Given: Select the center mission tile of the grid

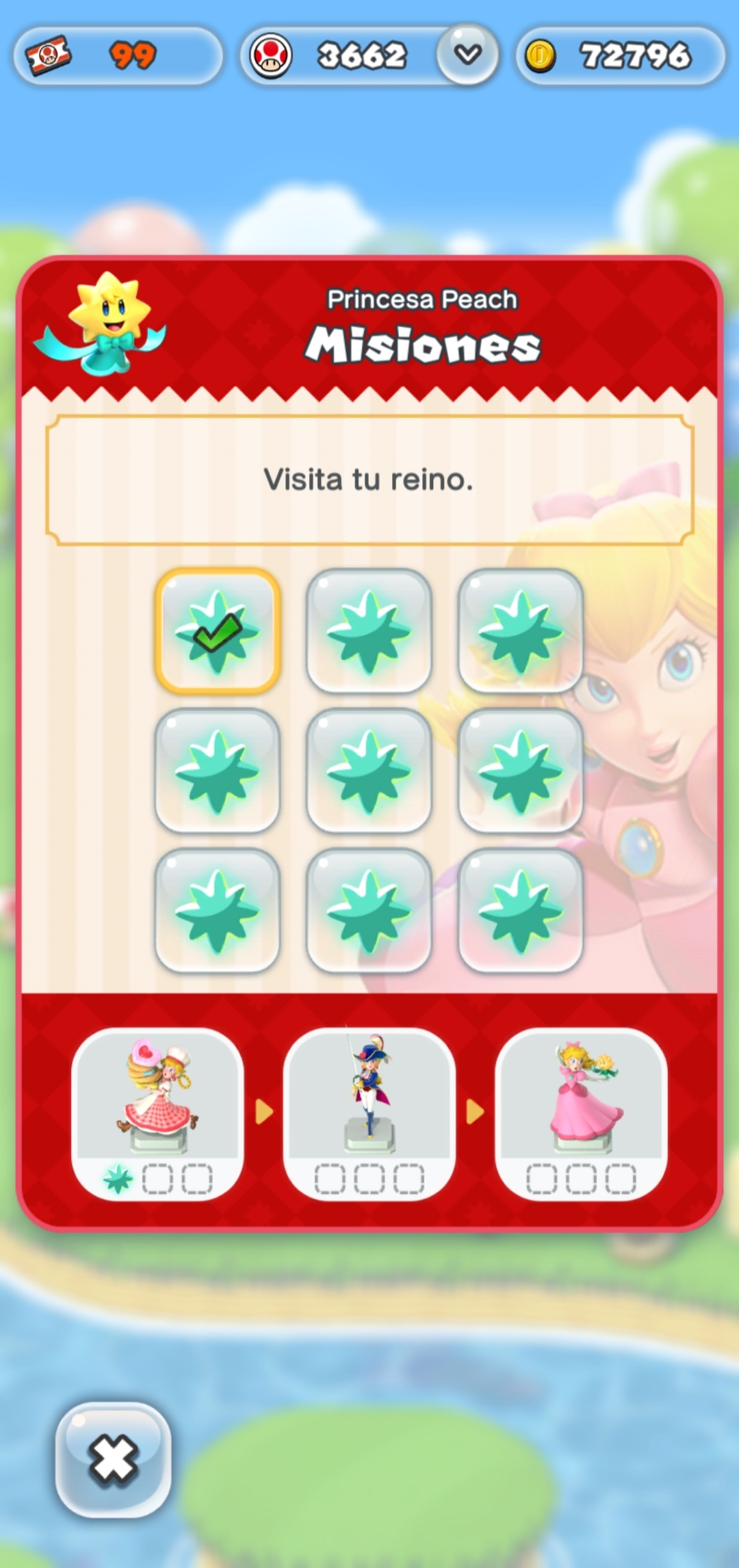Looking at the screenshot, I should (369, 771).
